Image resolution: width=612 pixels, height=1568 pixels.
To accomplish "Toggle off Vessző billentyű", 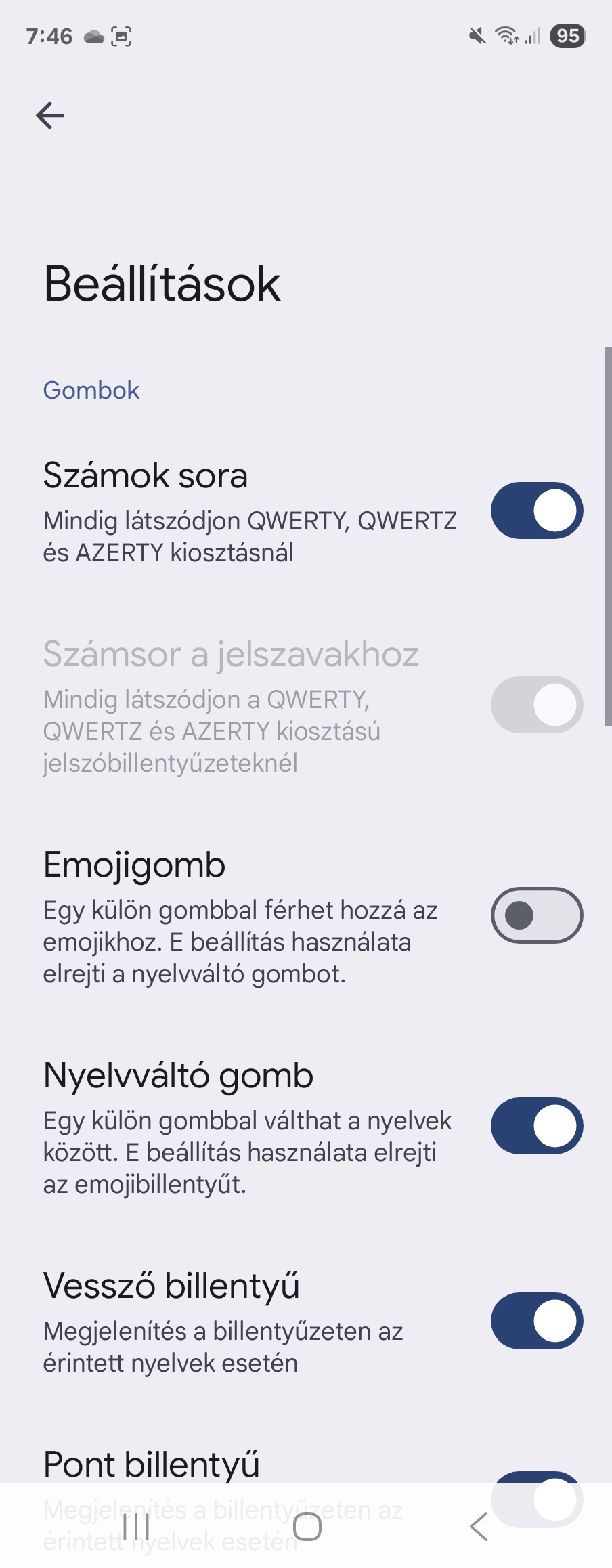I will click(536, 1321).
